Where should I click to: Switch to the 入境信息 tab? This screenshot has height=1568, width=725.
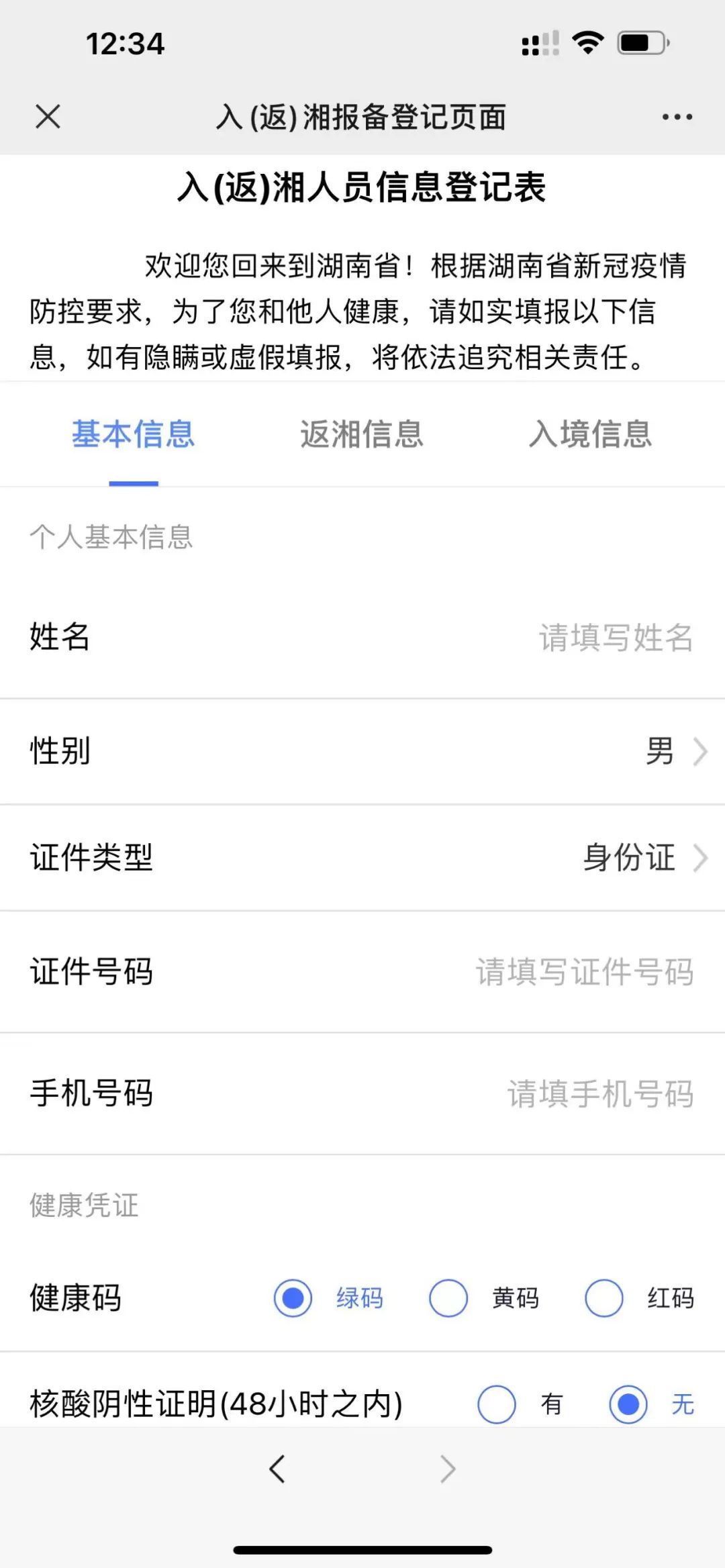pos(590,434)
